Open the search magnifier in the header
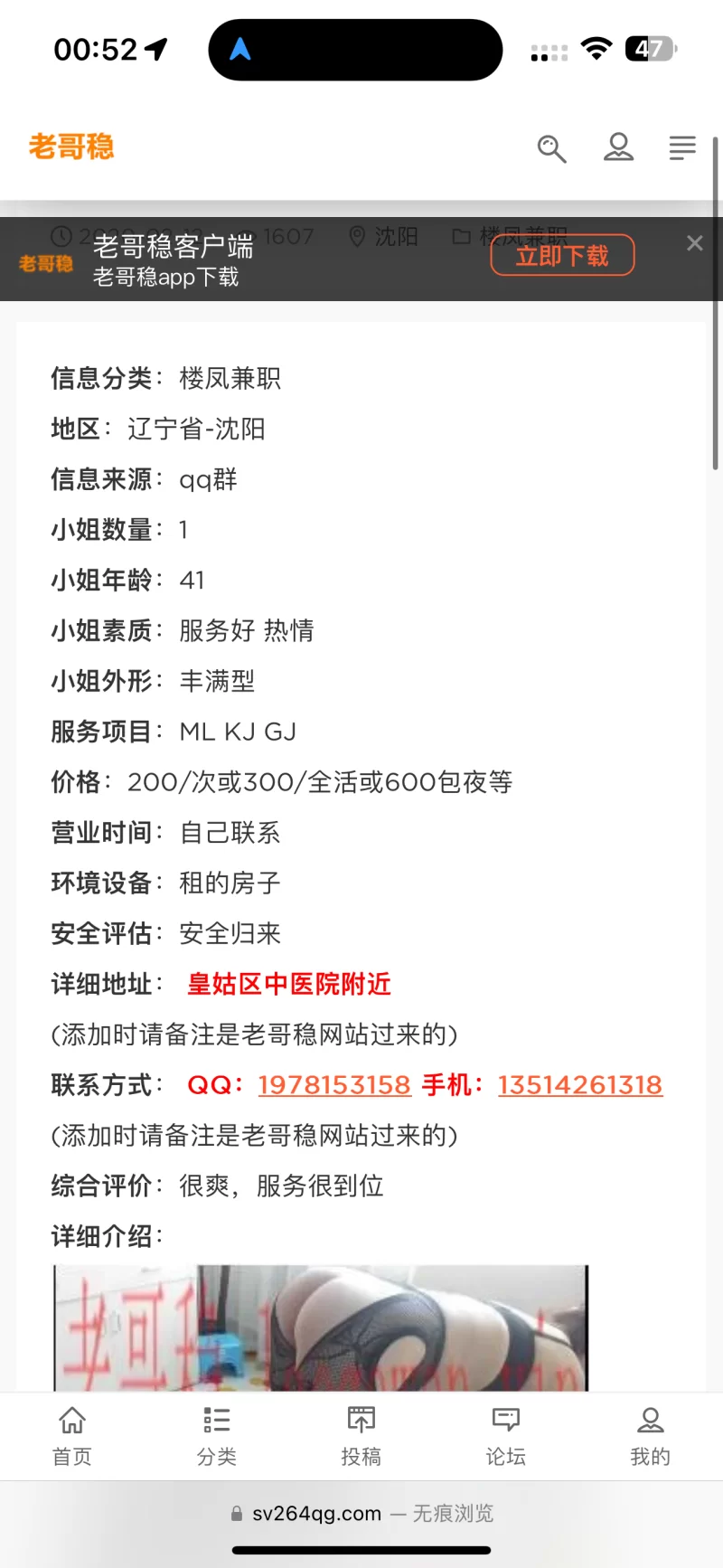This screenshot has height=1568, width=723. (x=551, y=148)
